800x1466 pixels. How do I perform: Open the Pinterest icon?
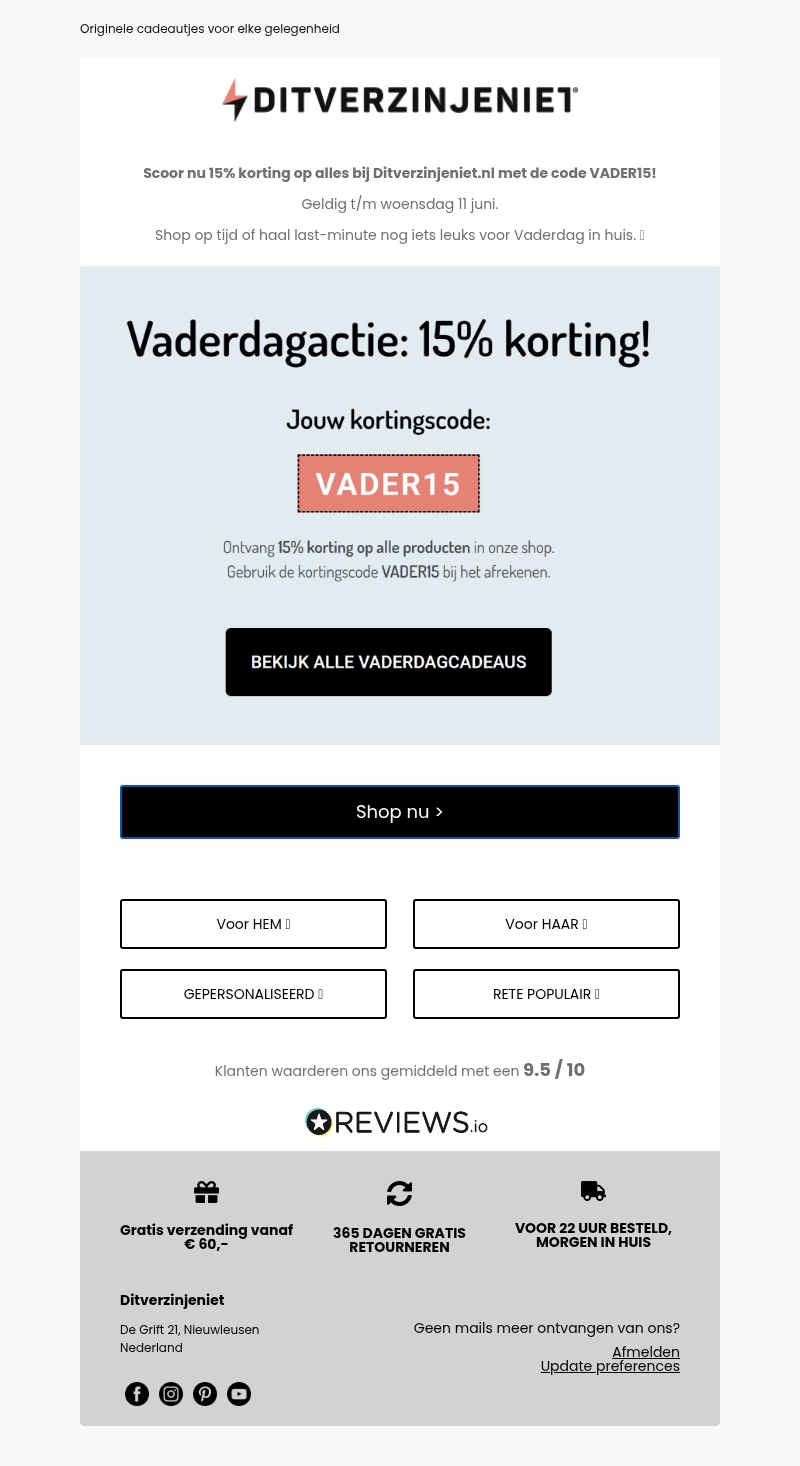tap(205, 1394)
